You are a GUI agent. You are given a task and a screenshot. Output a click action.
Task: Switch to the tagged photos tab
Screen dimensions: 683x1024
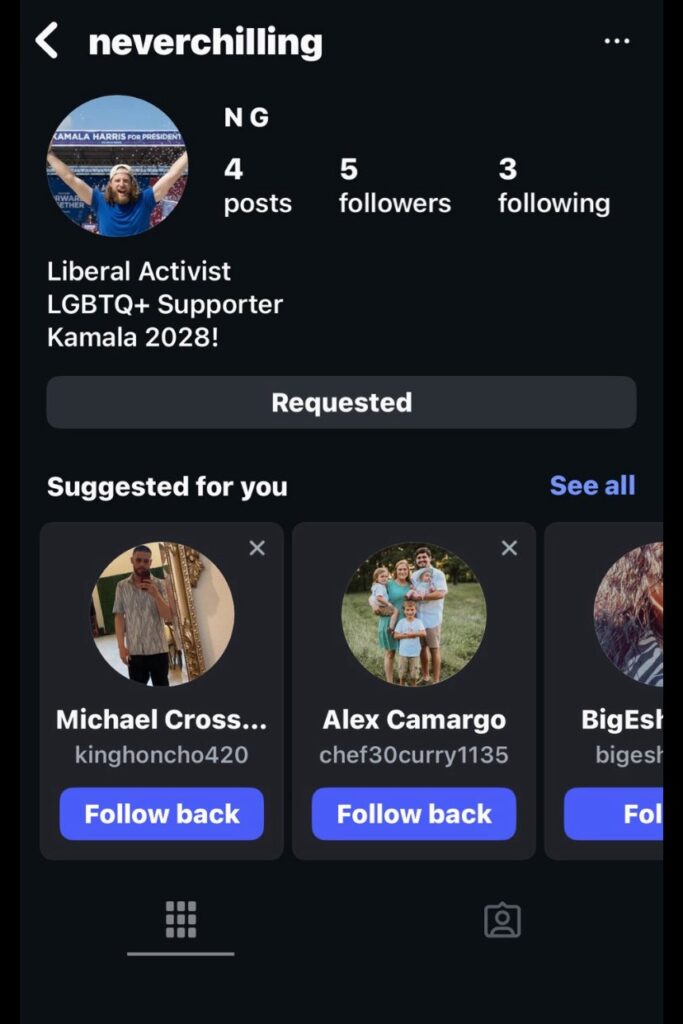[502, 920]
